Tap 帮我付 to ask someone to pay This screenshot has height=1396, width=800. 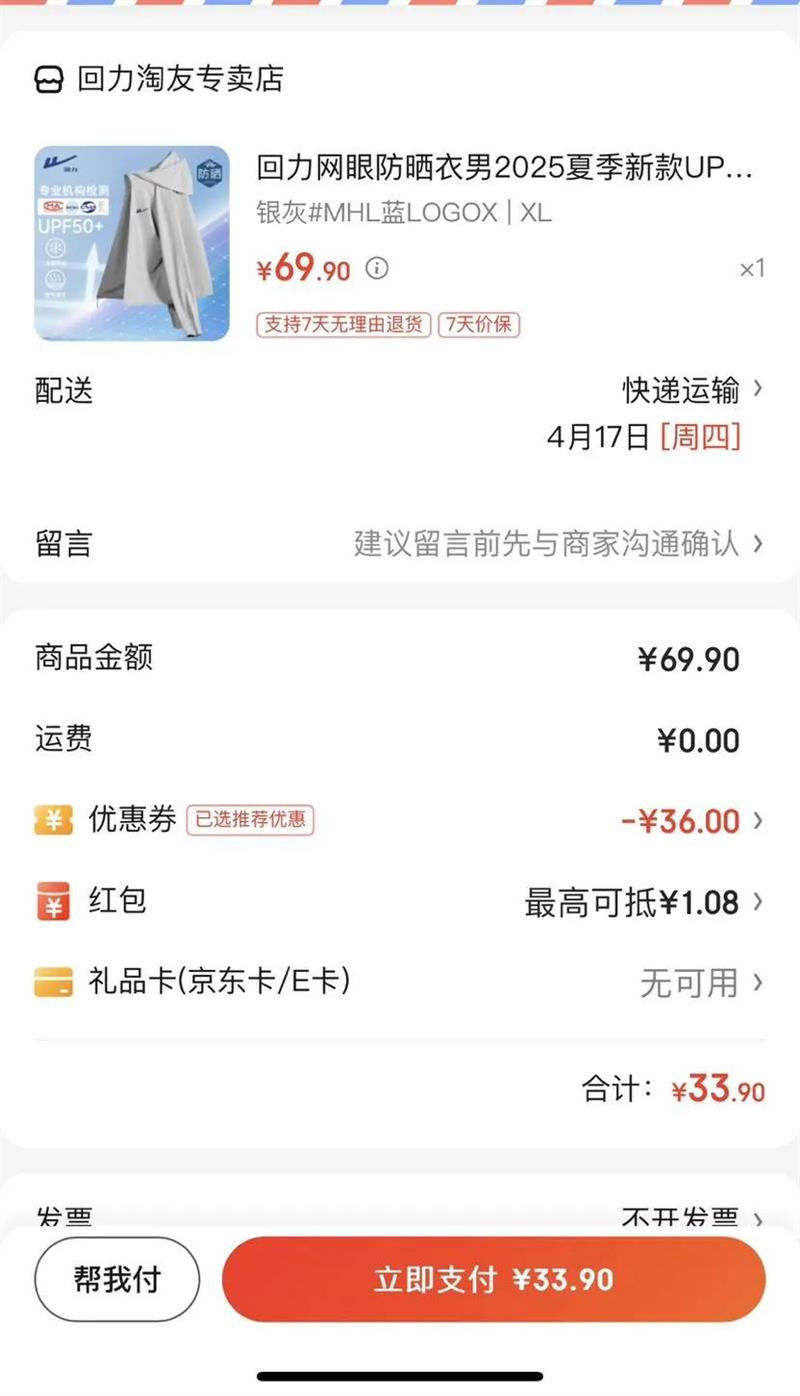tap(117, 1279)
